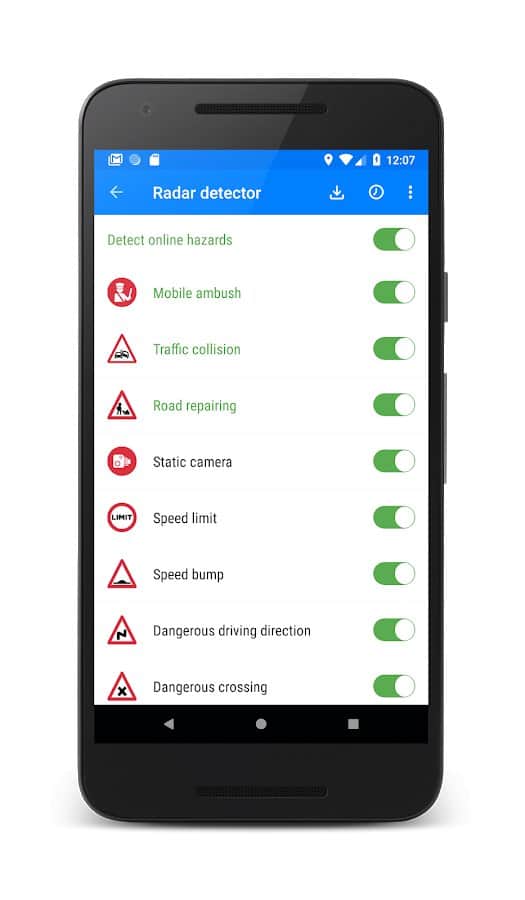Disable the Static camera toggle
The width and height of the screenshot is (525, 900).
coord(394,461)
